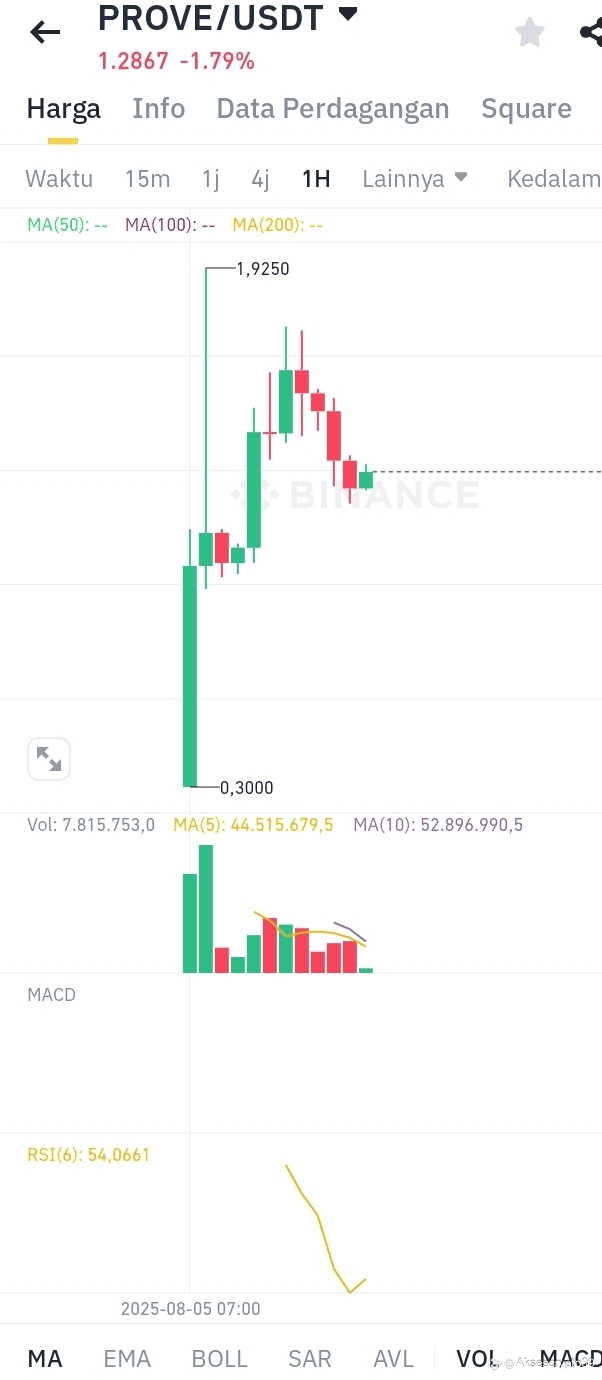Choose the 4j timeframe
Image resolution: width=602 pixels, height=1380 pixels.
pos(260,179)
